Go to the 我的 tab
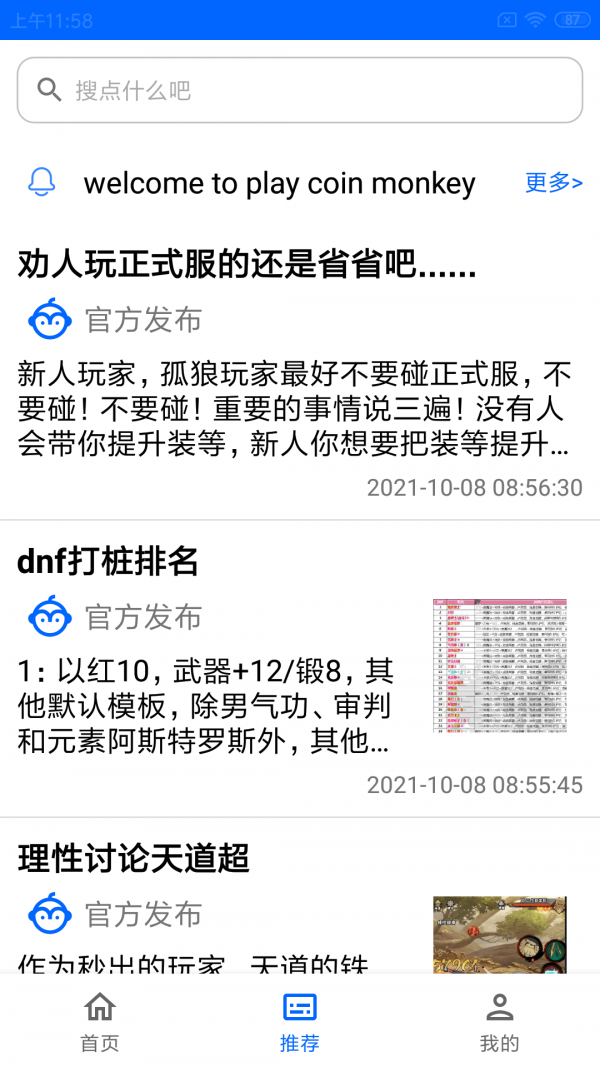Image resolution: width=600 pixels, height=1067 pixels. 499,1022
